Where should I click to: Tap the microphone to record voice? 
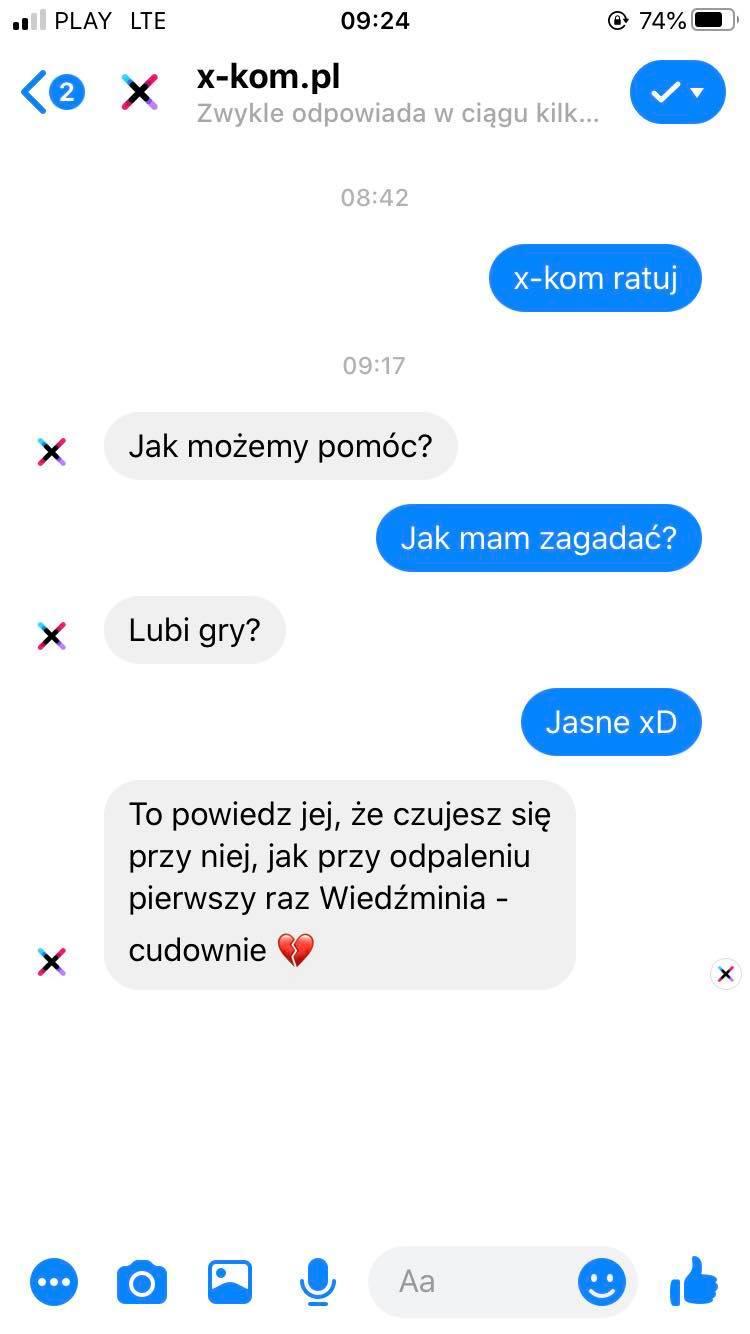coord(317,1281)
